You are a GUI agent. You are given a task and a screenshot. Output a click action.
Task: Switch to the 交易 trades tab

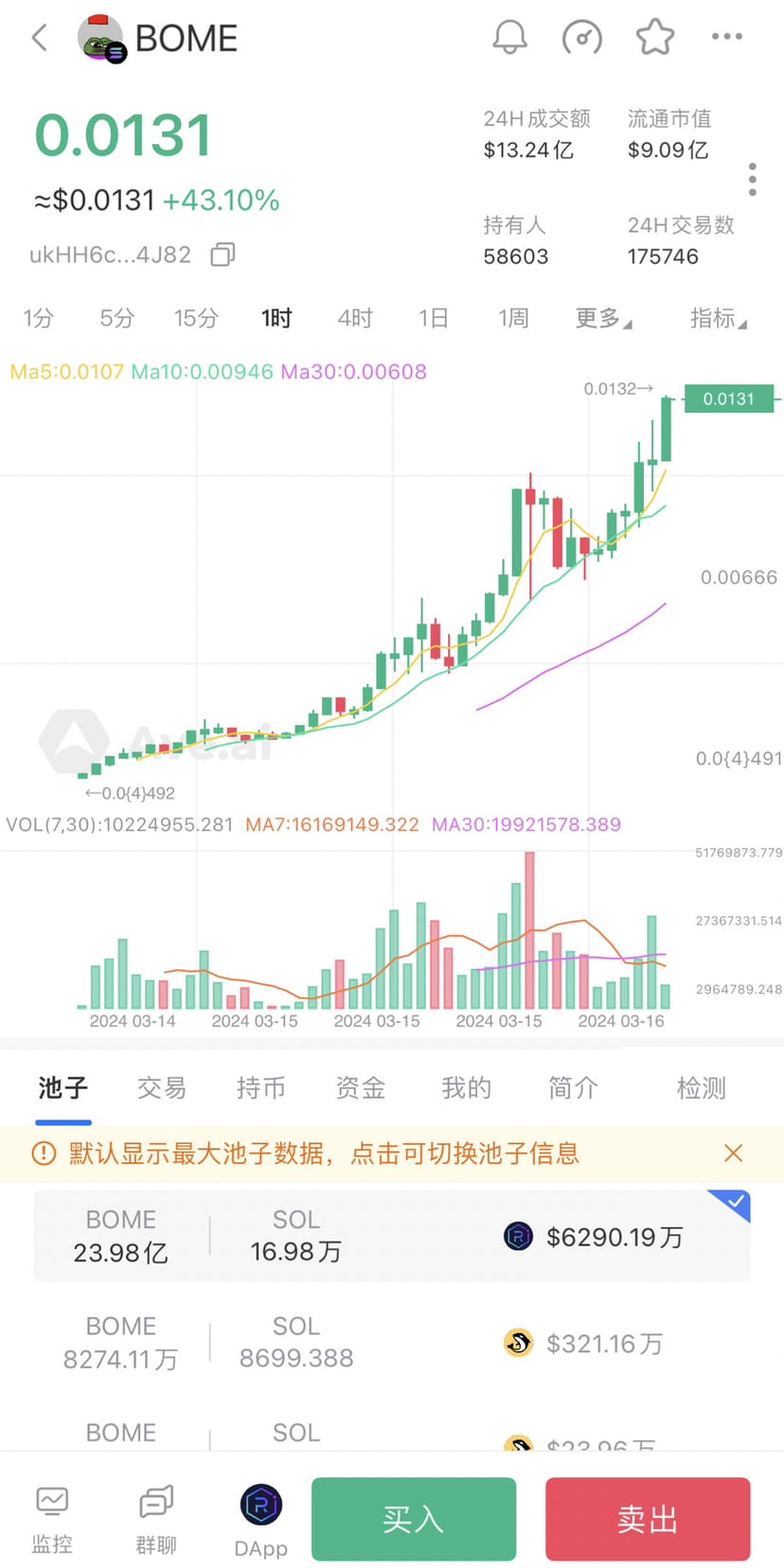(x=162, y=1088)
